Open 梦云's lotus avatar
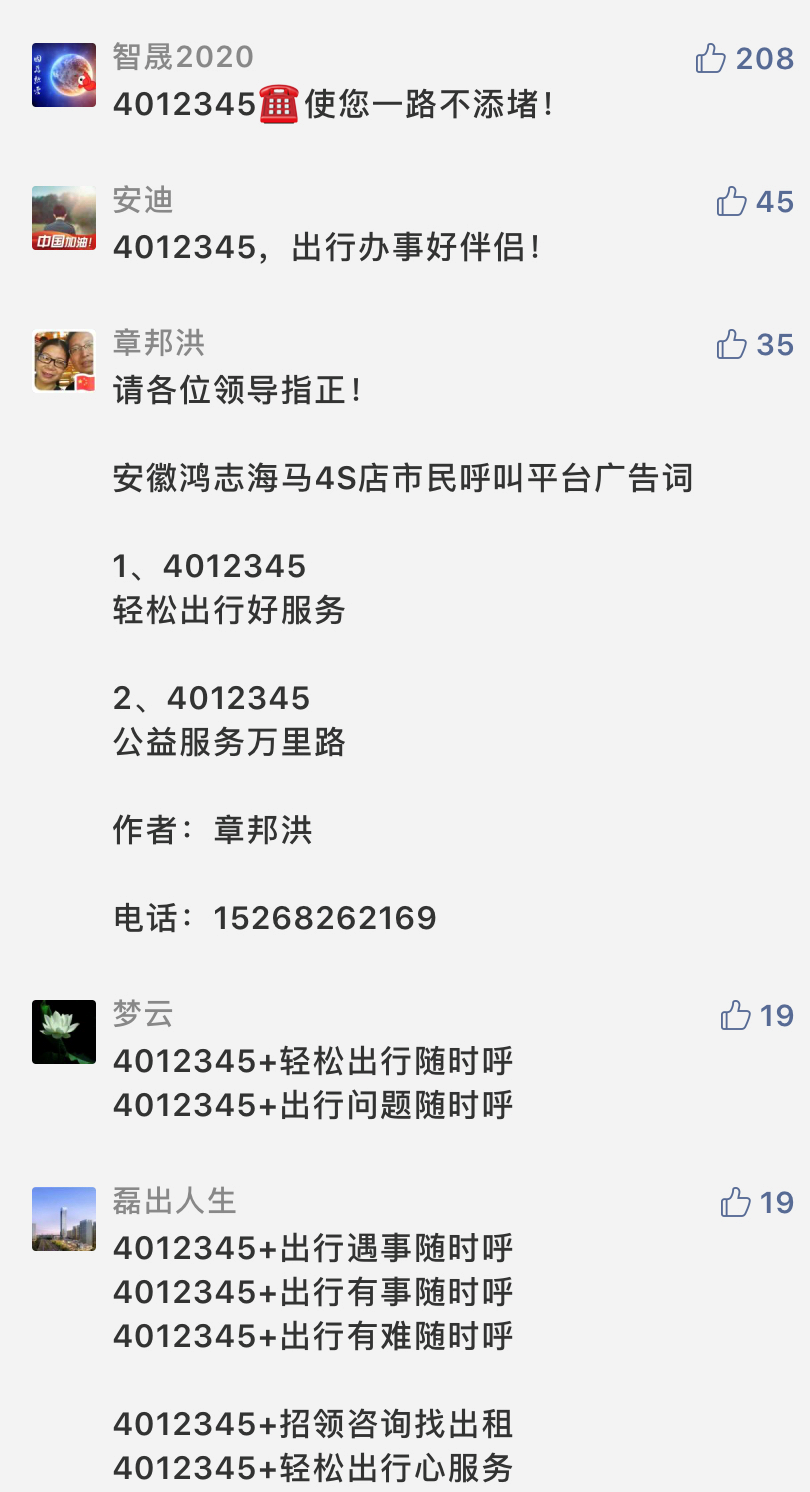 64,1032
